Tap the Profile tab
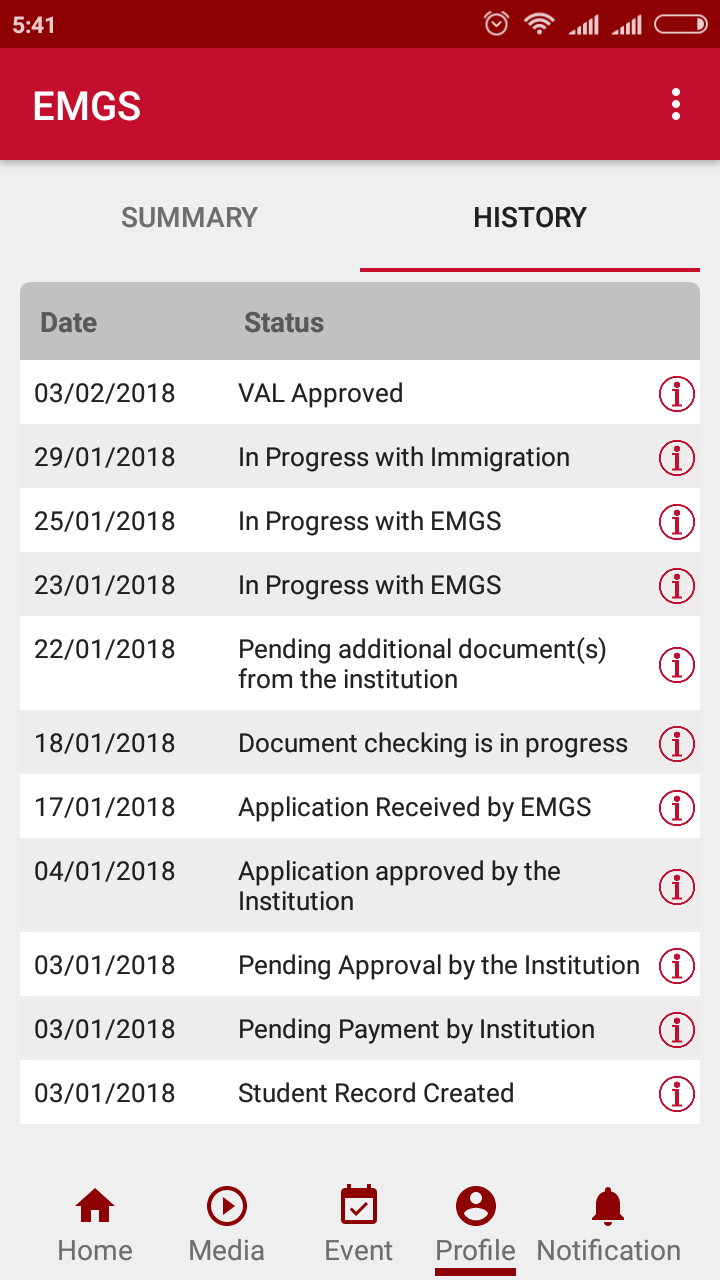Viewport: 720px width, 1280px height. [x=476, y=1225]
